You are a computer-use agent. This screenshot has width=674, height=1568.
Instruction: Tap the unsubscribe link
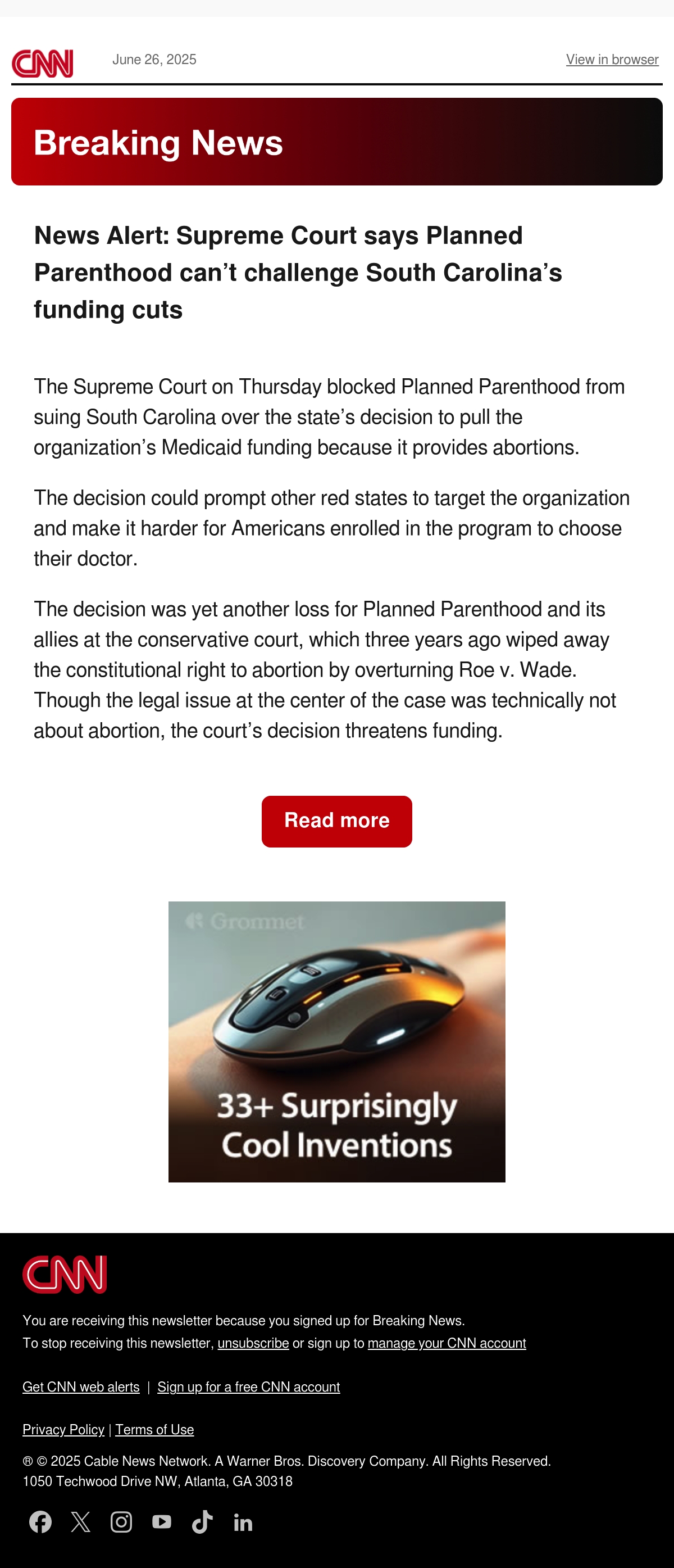[x=253, y=1343]
